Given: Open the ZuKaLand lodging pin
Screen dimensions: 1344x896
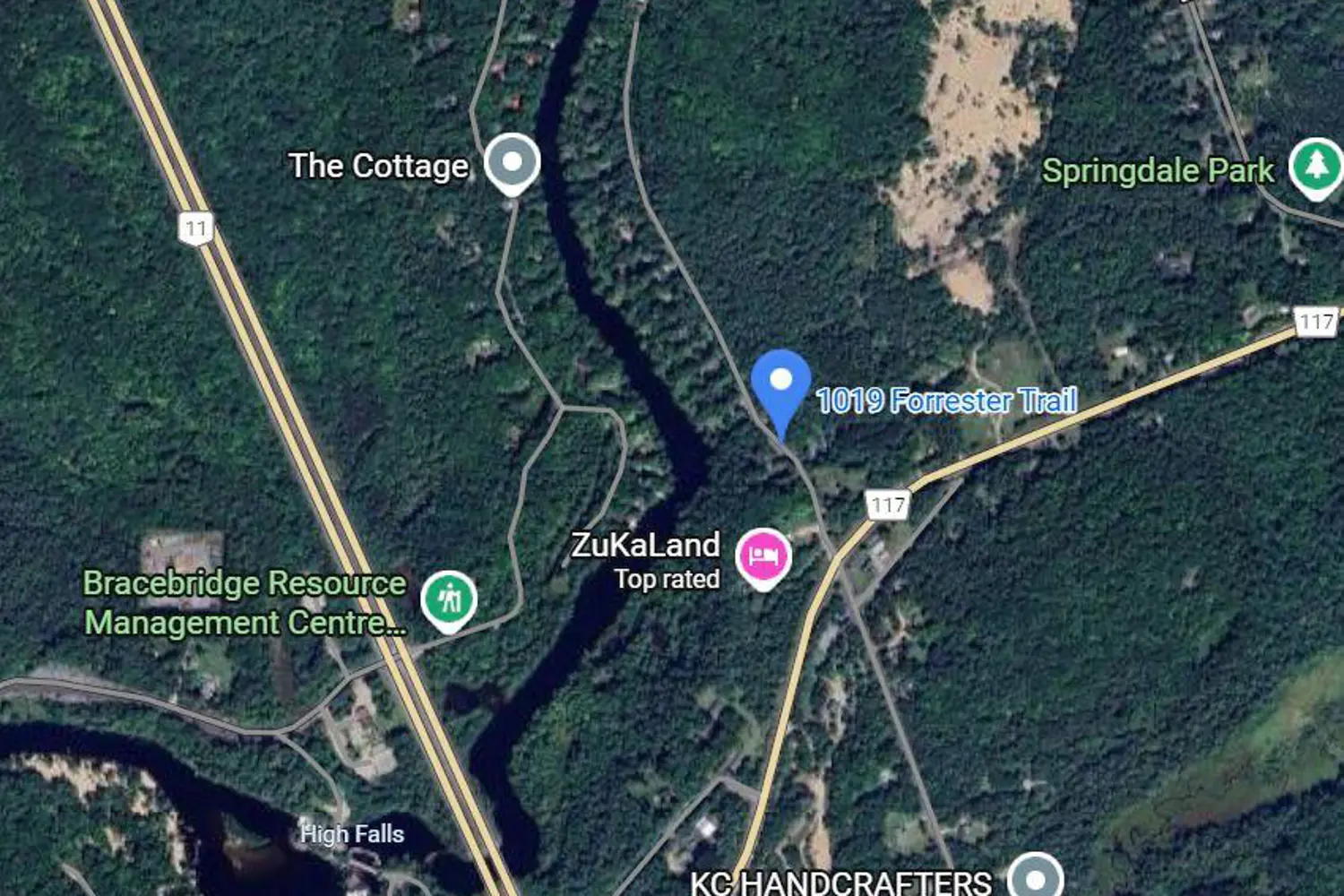Looking at the screenshot, I should pyautogui.click(x=762, y=557).
